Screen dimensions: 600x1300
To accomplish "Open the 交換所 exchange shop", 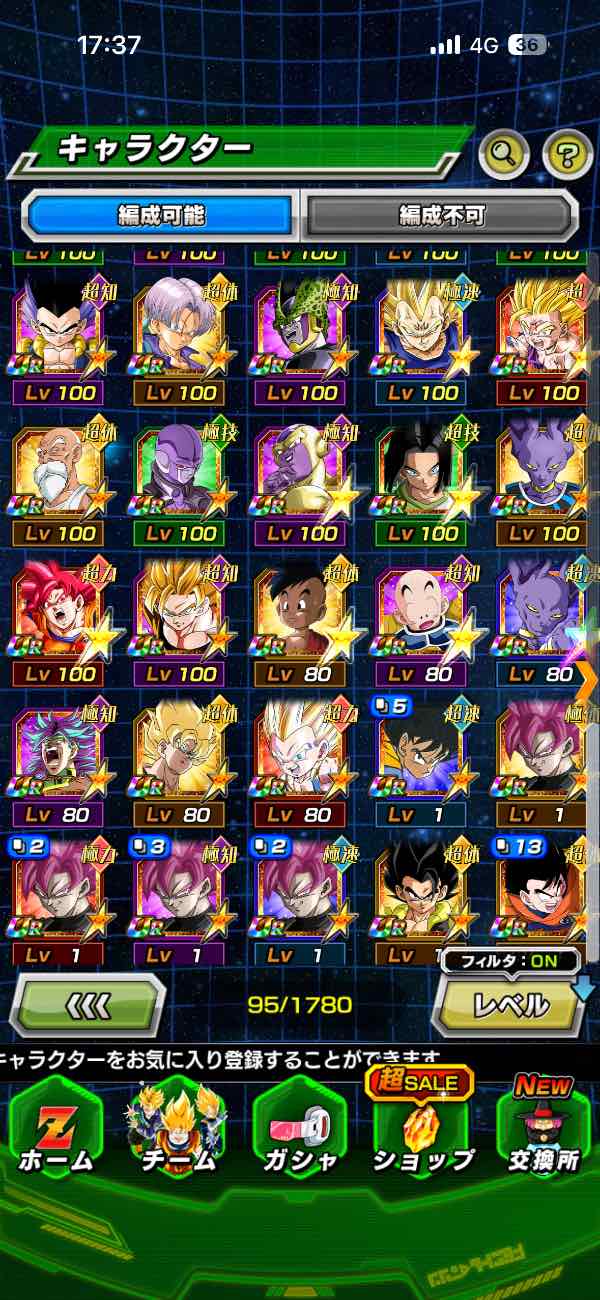I will tap(543, 1128).
